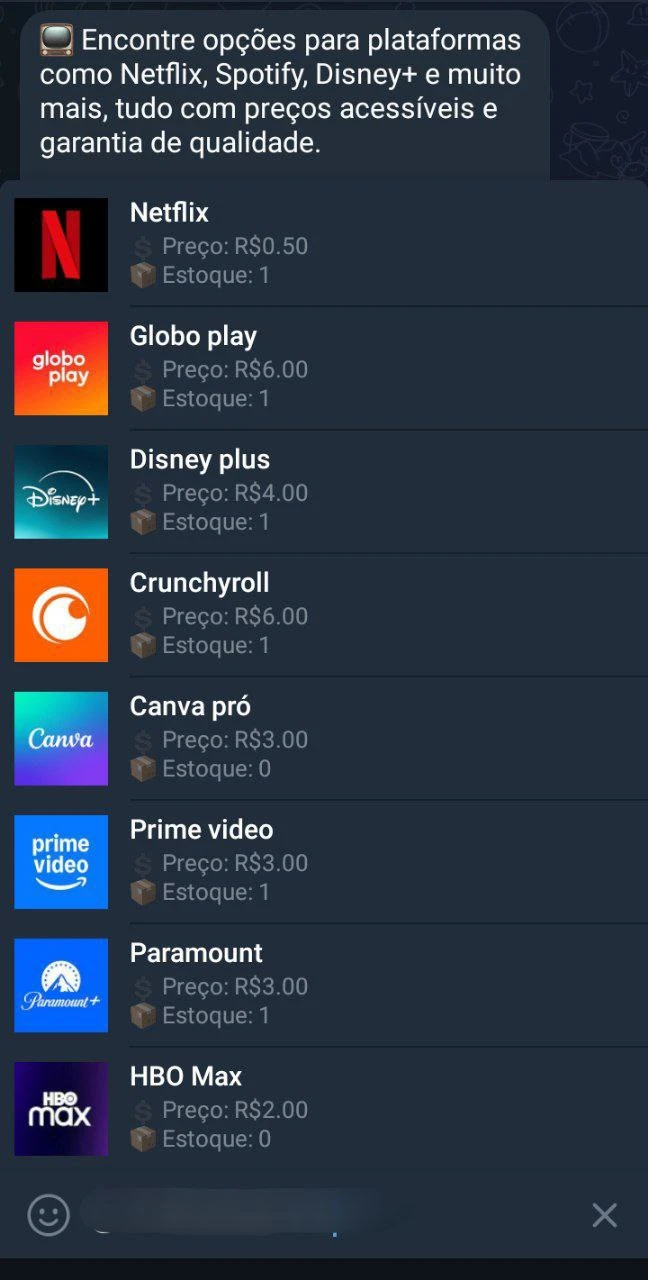Select the Netflix result

click(324, 244)
